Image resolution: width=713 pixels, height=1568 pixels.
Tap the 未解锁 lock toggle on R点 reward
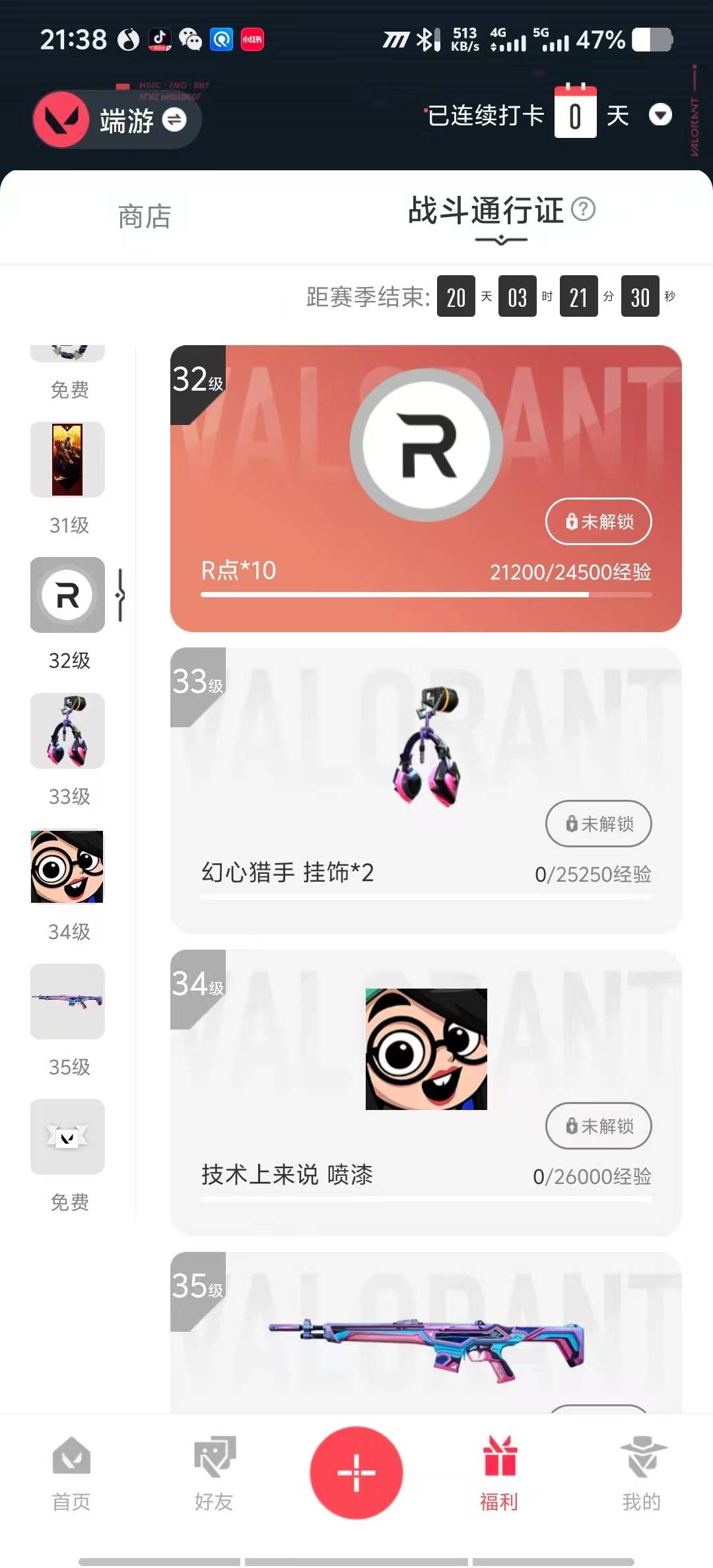(598, 521)
